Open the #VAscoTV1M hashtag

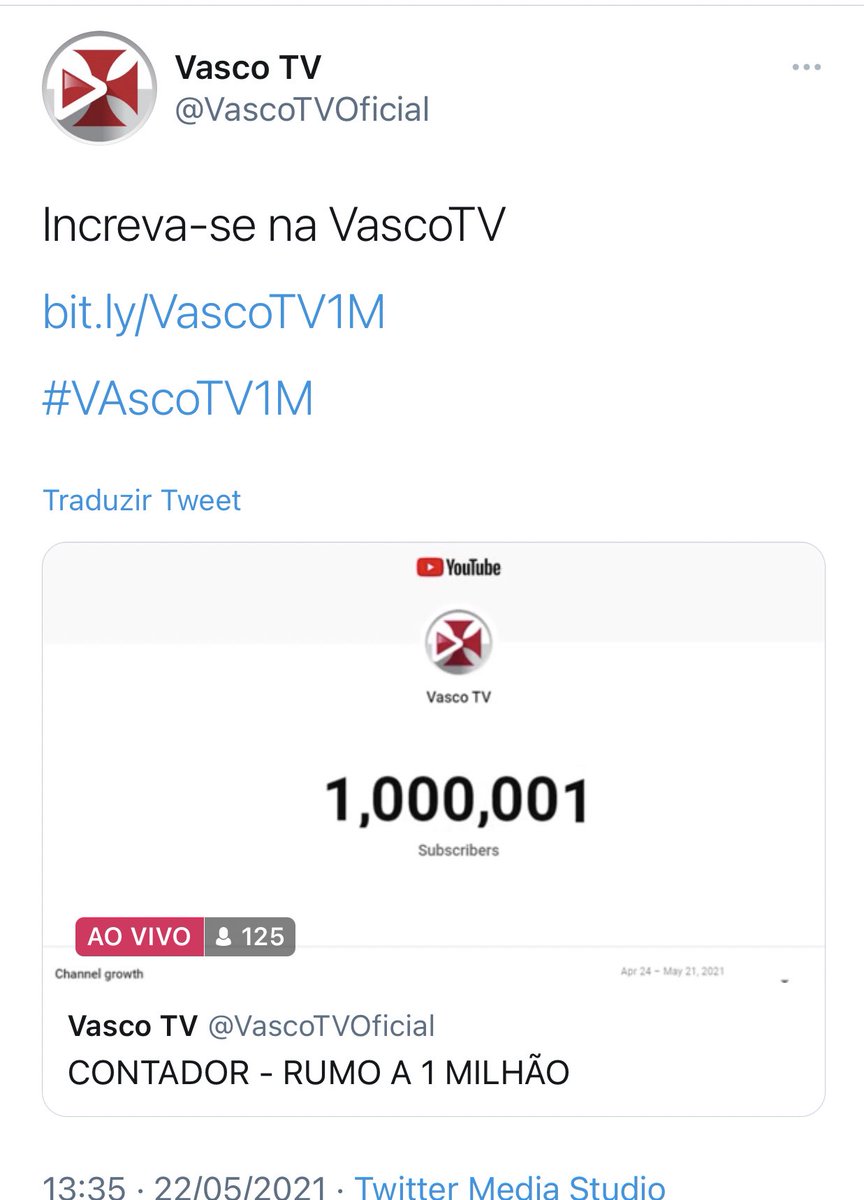pyautogui.click(x=178, y=399)
